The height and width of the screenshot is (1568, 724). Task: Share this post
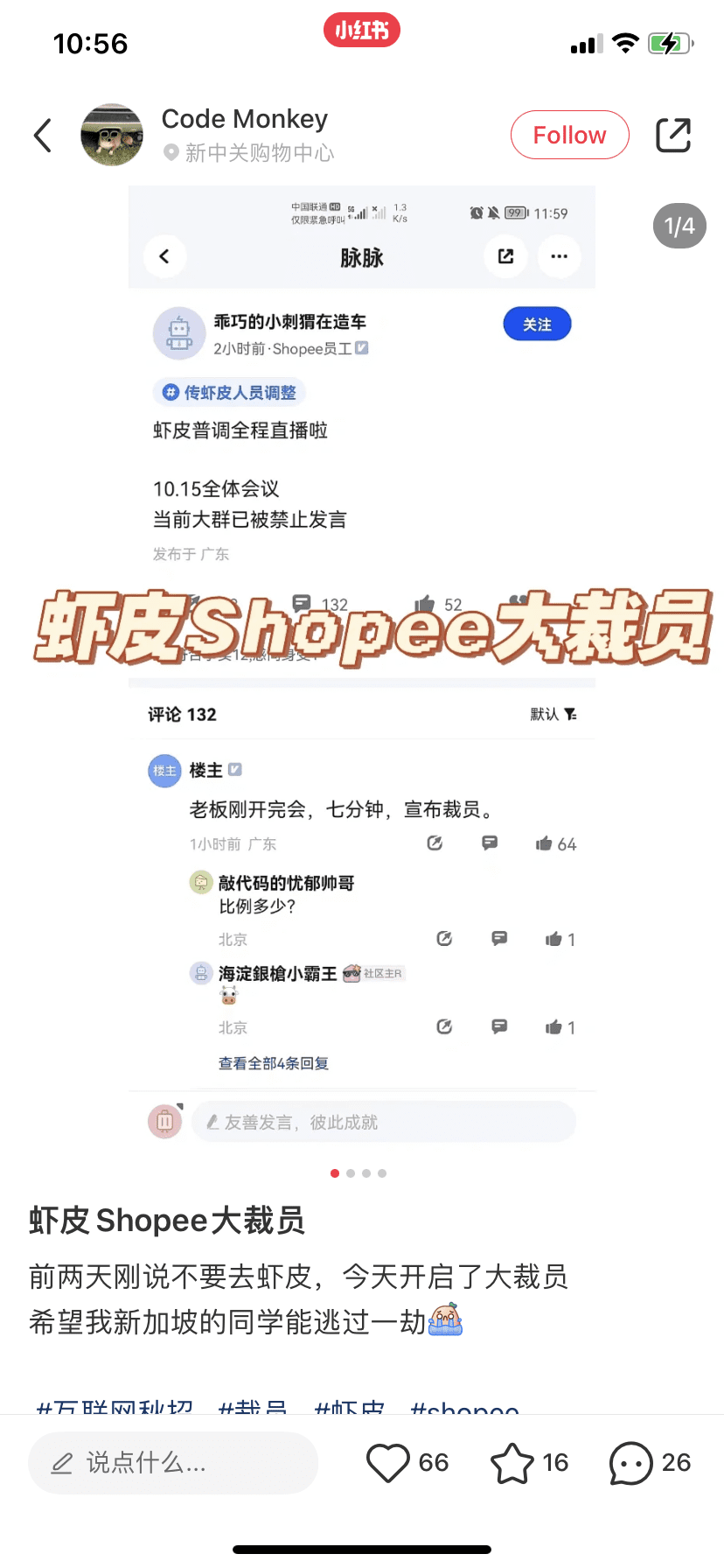pos(672,135)
